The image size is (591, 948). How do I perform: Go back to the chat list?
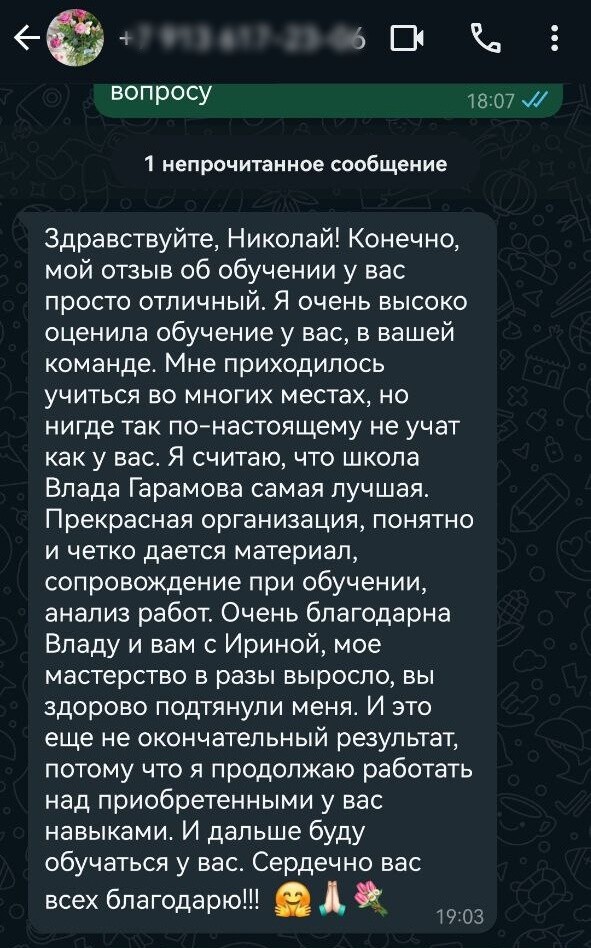tap(27, 39)
